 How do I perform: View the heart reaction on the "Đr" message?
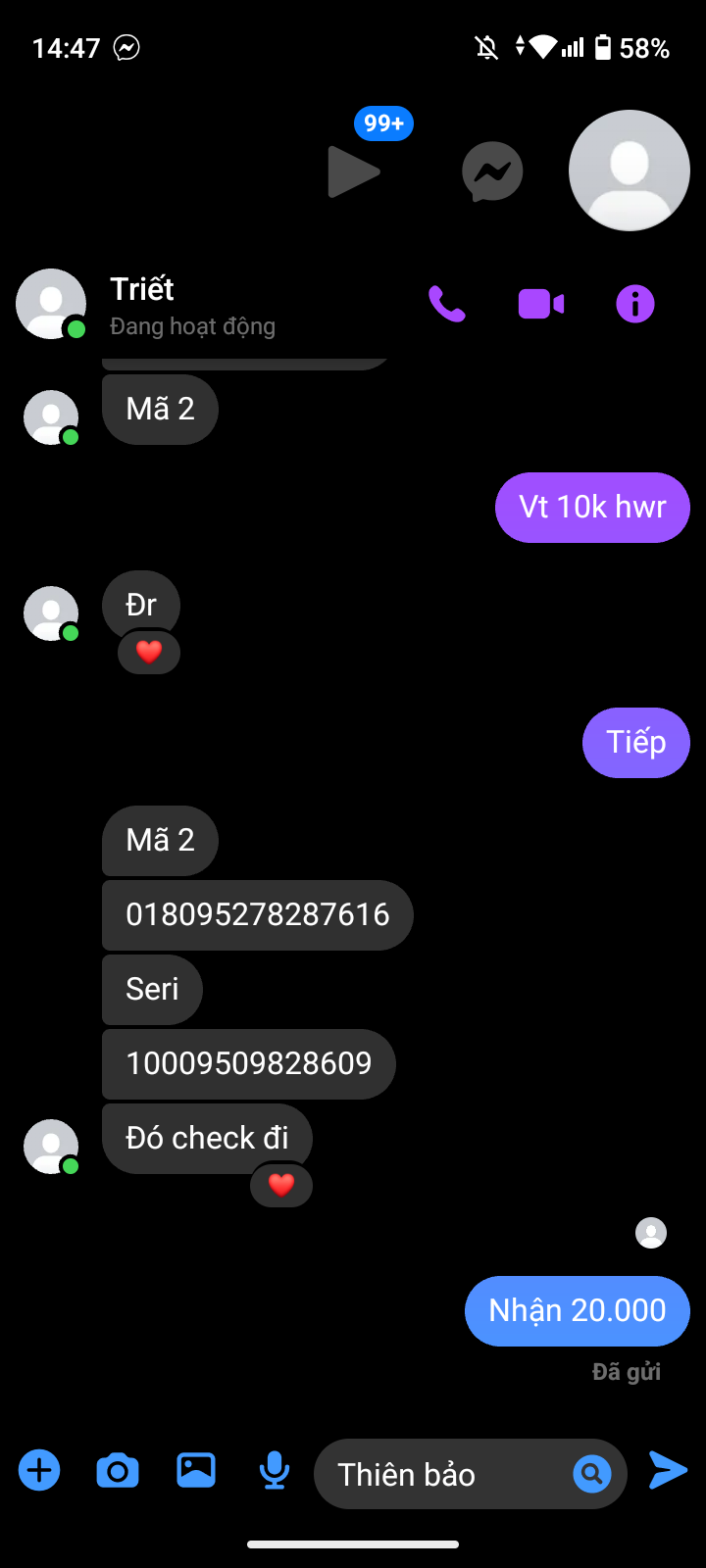[149, 653]
